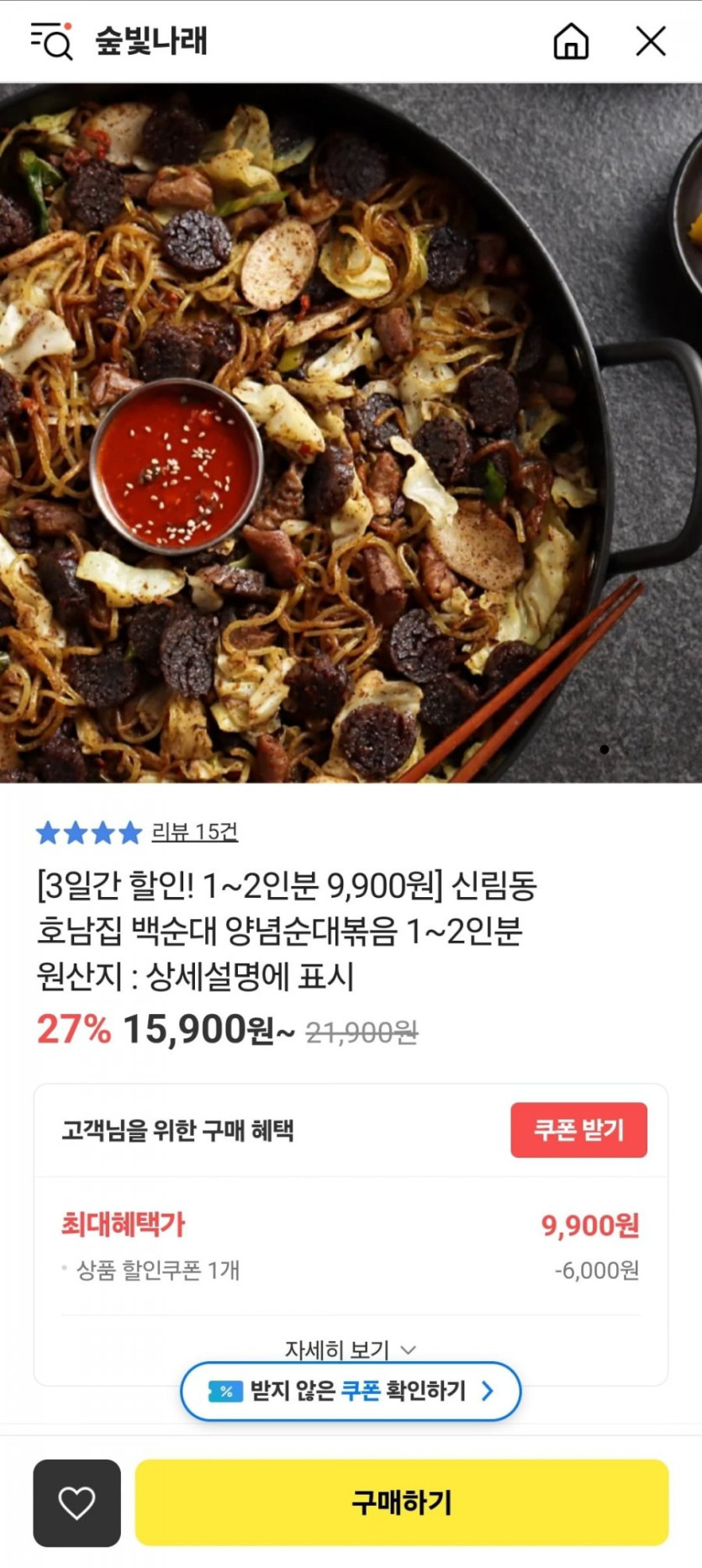Open the 리뷰 15건 reviews link
This screenshot has width=702, height=1568.
tap(194, 832)
